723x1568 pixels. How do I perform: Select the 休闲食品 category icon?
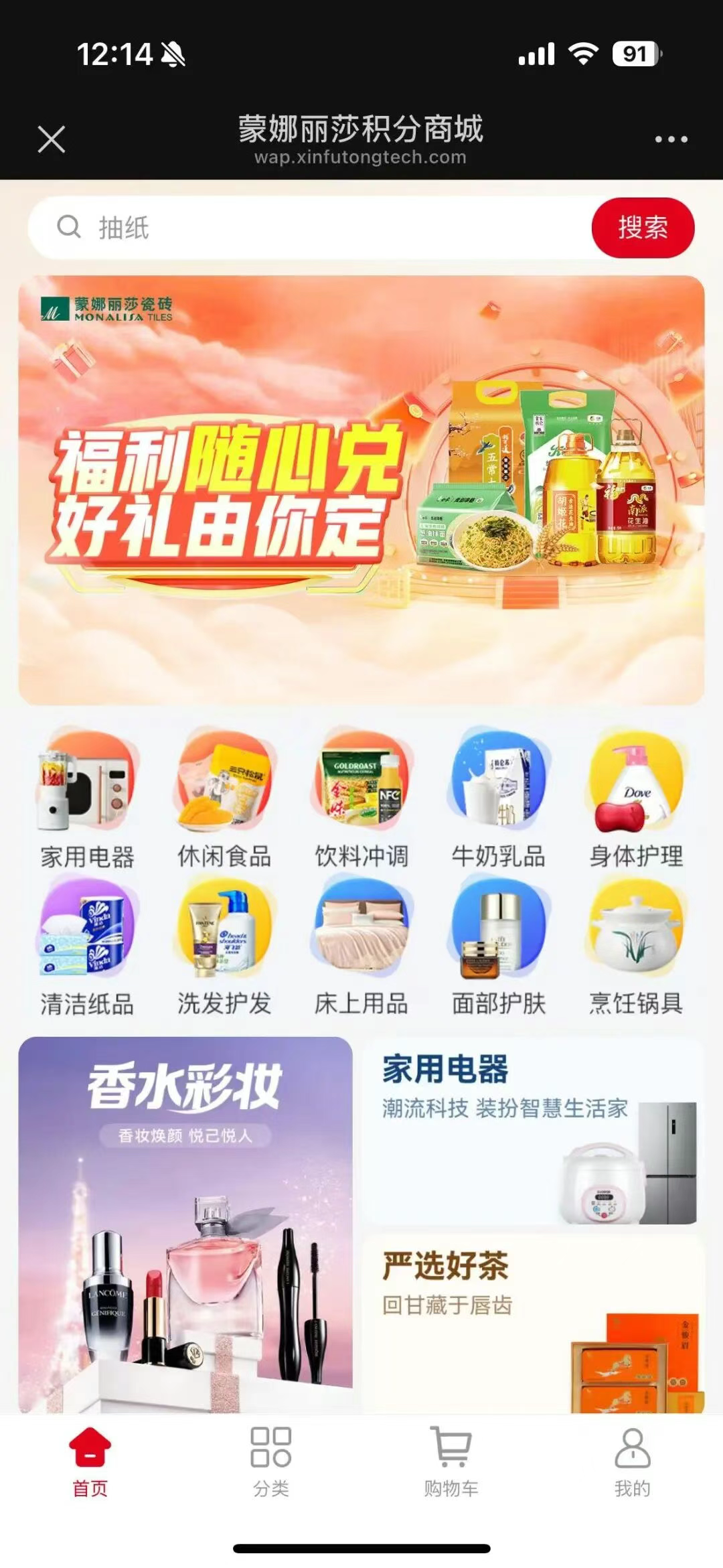(225, 790)
